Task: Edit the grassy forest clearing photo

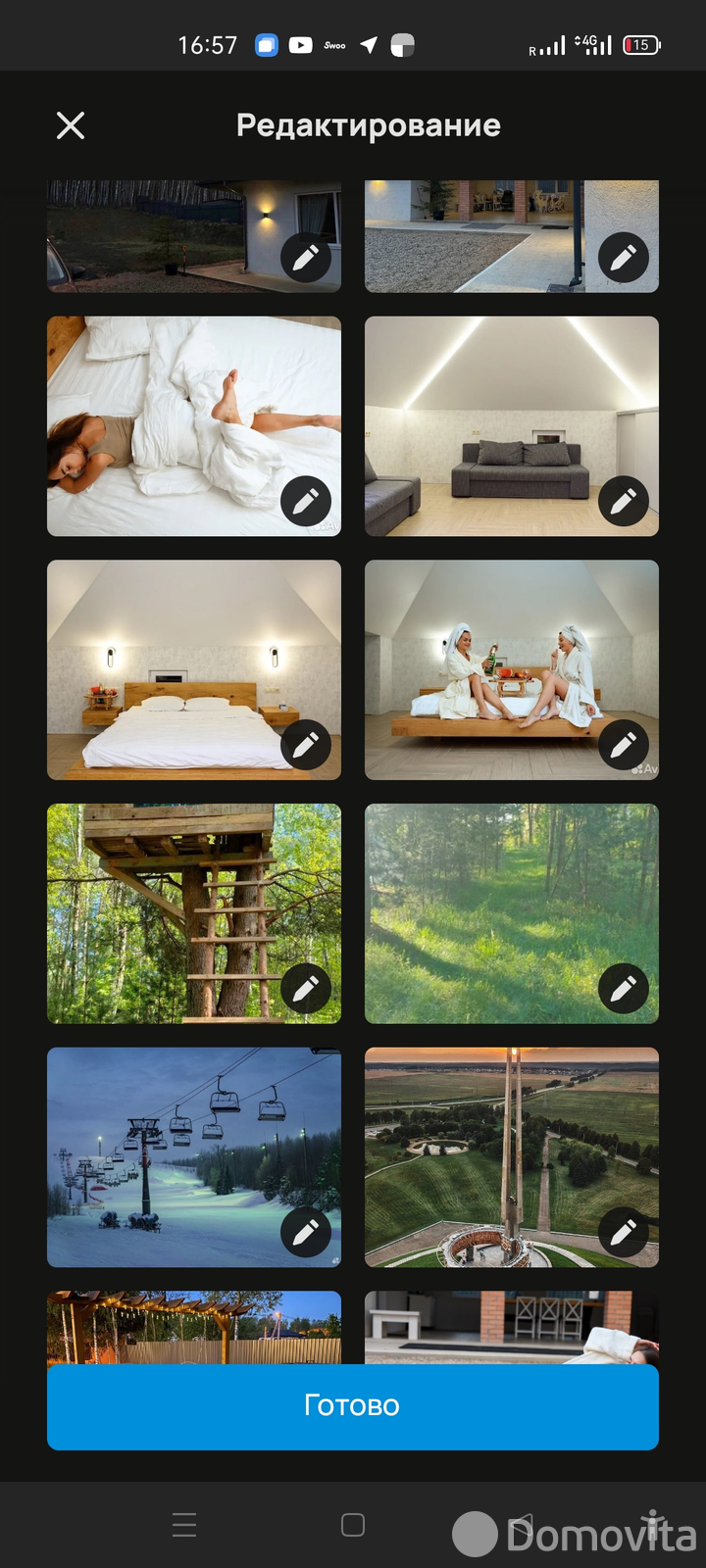Action: coord(624,989)
